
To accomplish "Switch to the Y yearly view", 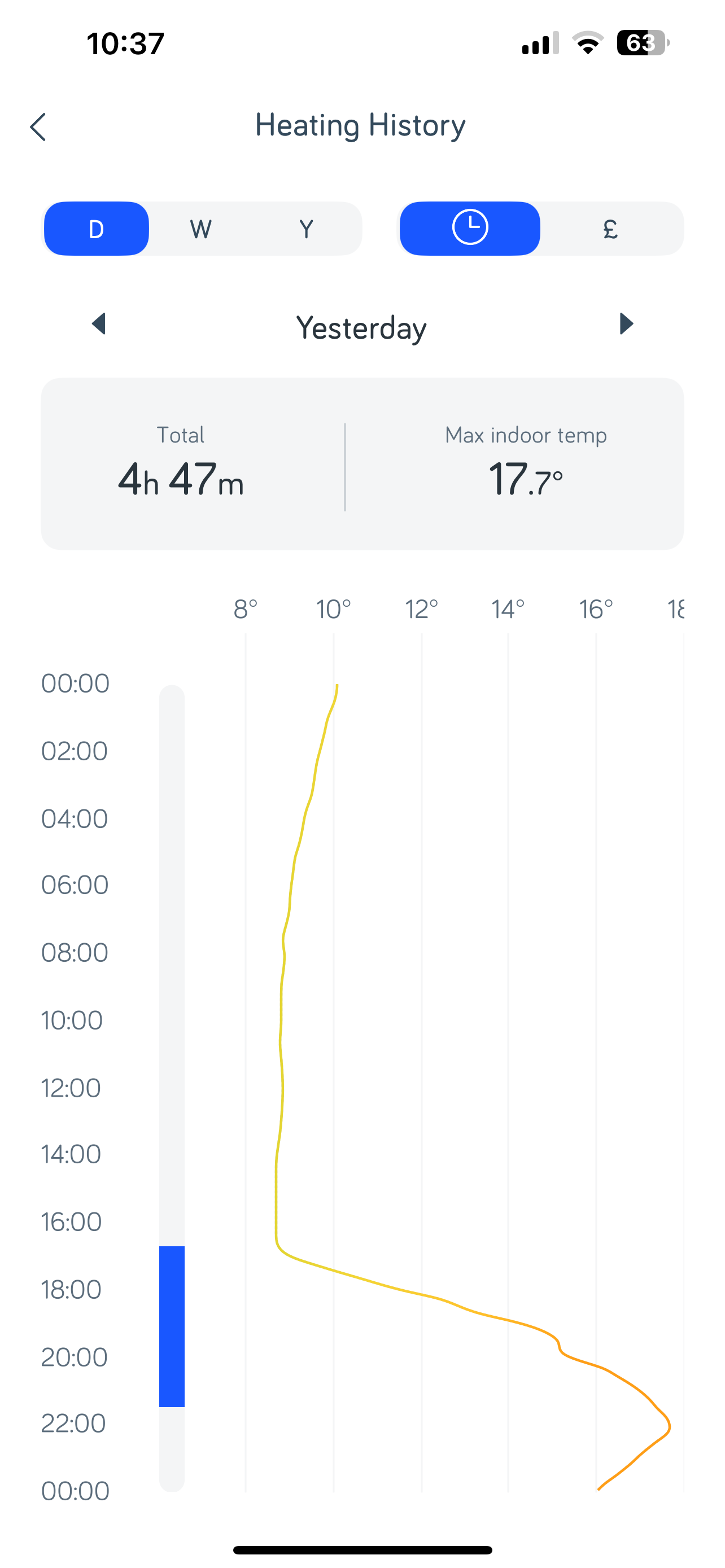I will pyautogui.click(x=306, y=229).
